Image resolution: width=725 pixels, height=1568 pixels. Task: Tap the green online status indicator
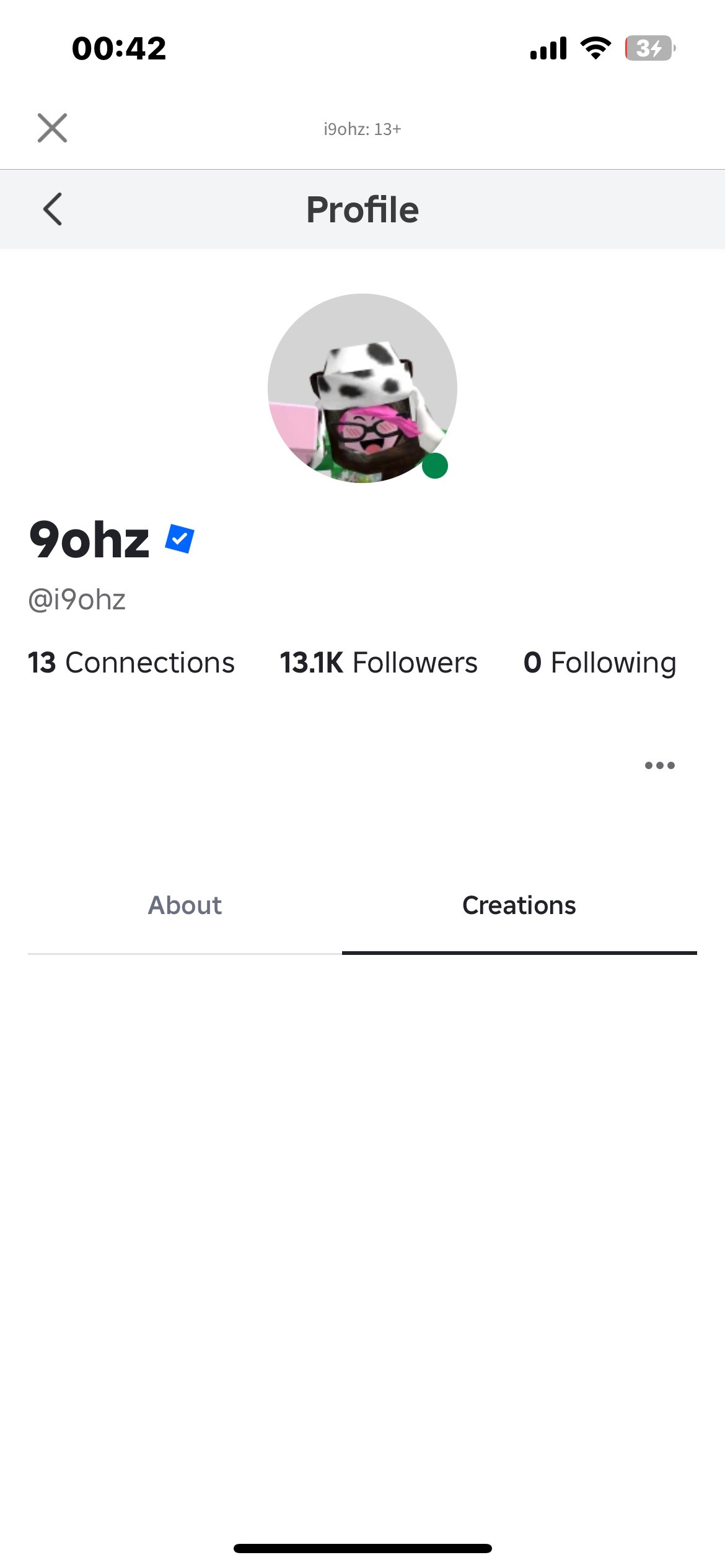point(435,466)
